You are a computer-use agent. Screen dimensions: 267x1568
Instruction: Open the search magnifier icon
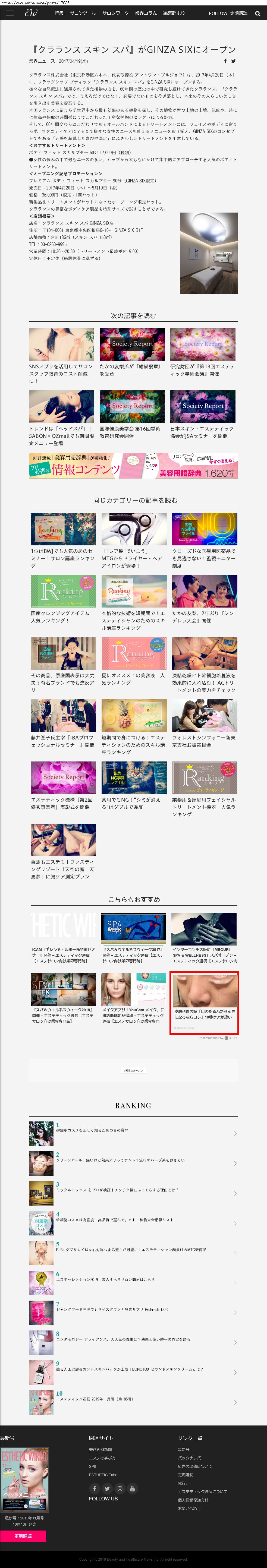pyautogui.click(x=257, y=13)
